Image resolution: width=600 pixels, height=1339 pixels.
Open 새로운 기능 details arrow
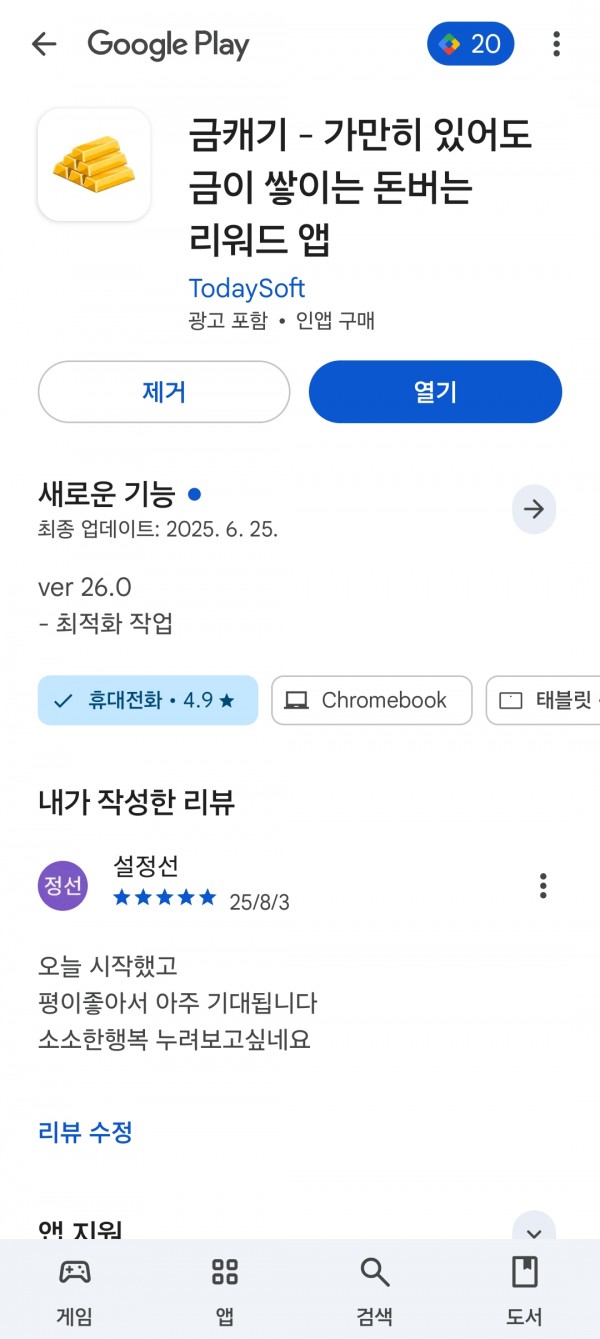coord(534,509)
